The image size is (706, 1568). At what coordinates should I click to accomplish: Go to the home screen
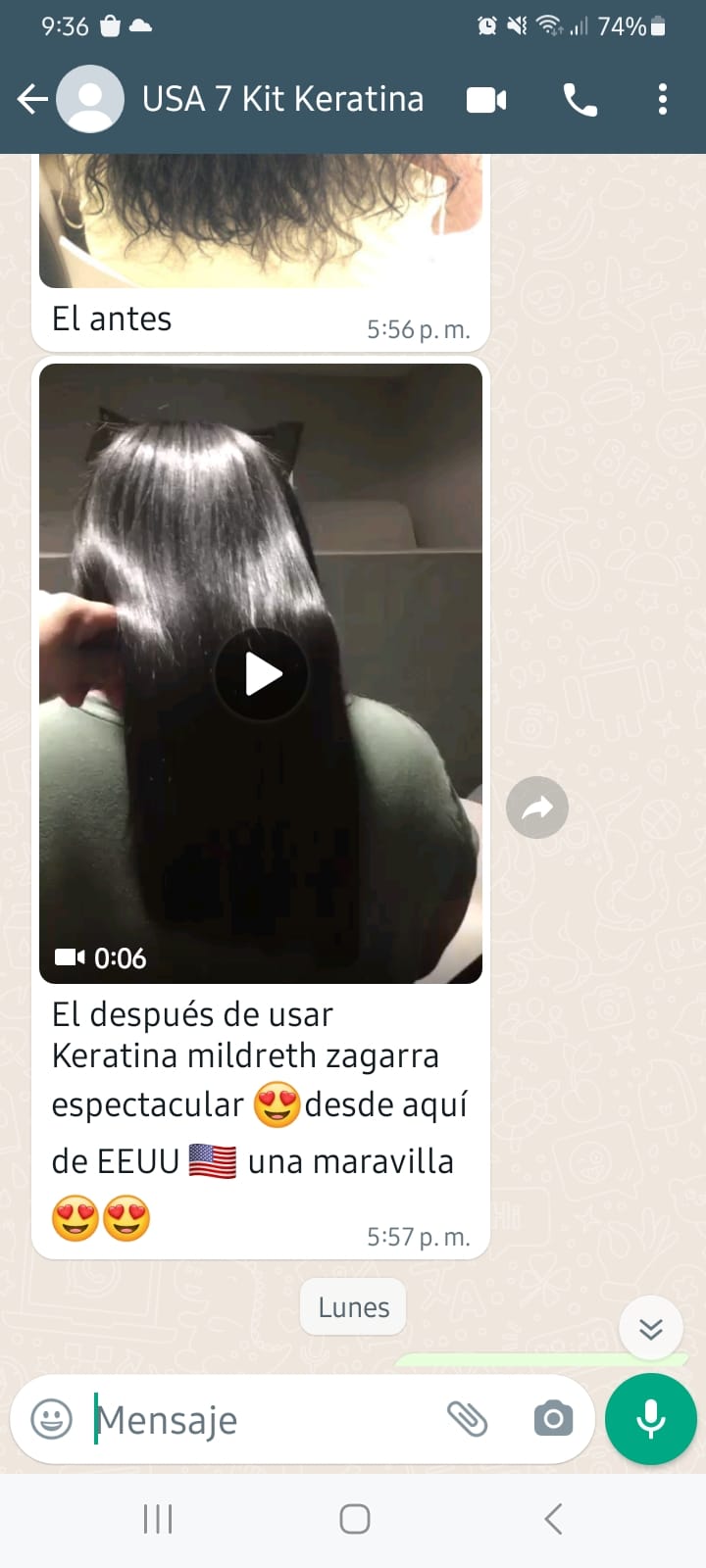click(354, 1519)
